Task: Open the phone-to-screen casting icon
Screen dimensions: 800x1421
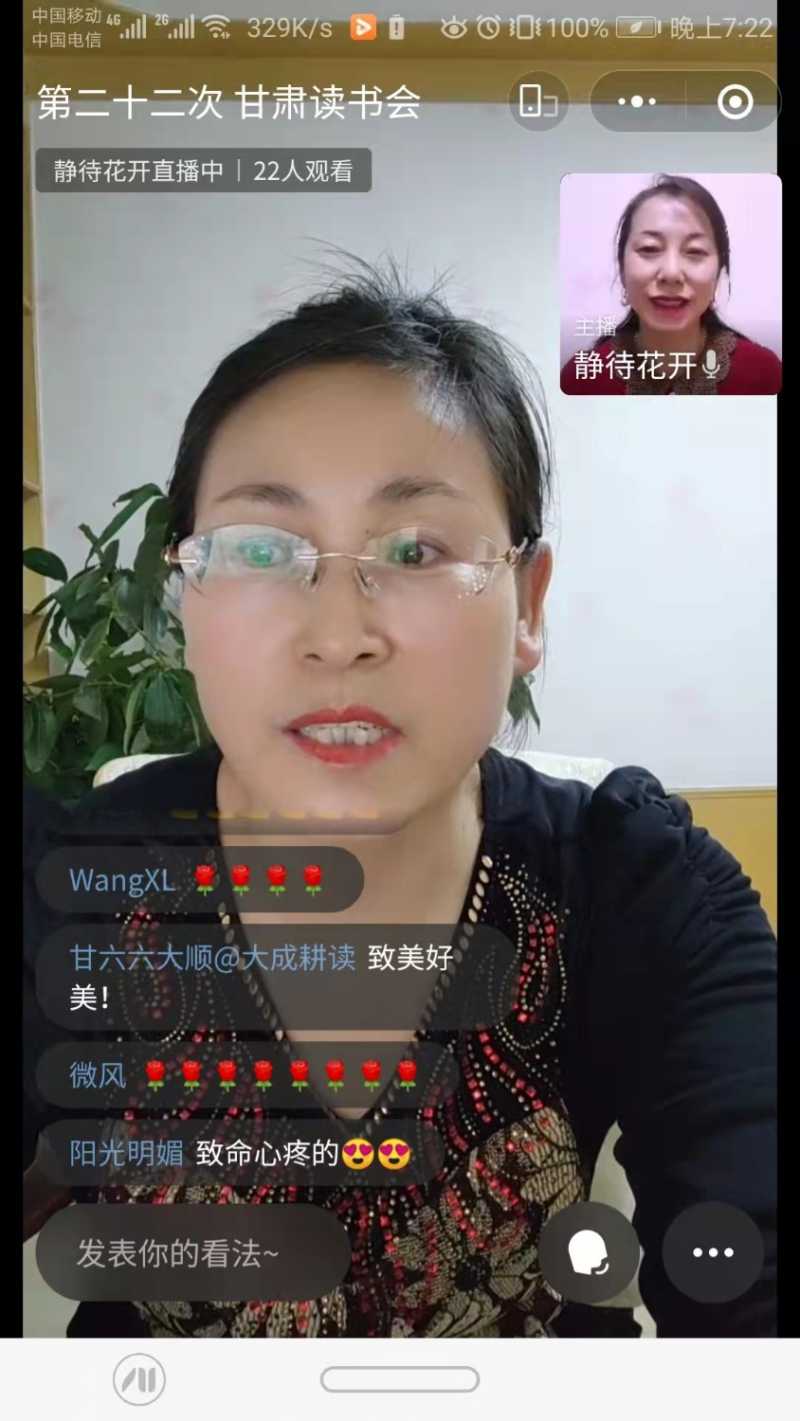Action: (538, 102)
